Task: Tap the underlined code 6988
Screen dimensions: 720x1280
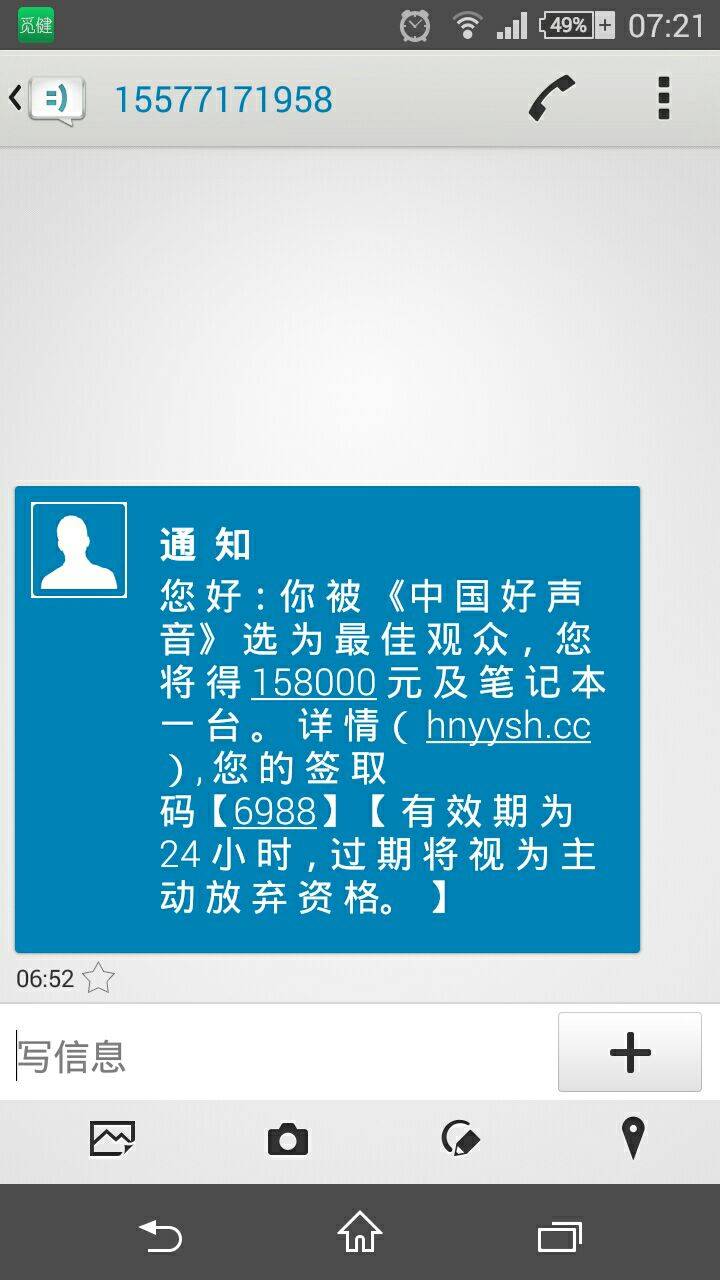Action: 275,811
